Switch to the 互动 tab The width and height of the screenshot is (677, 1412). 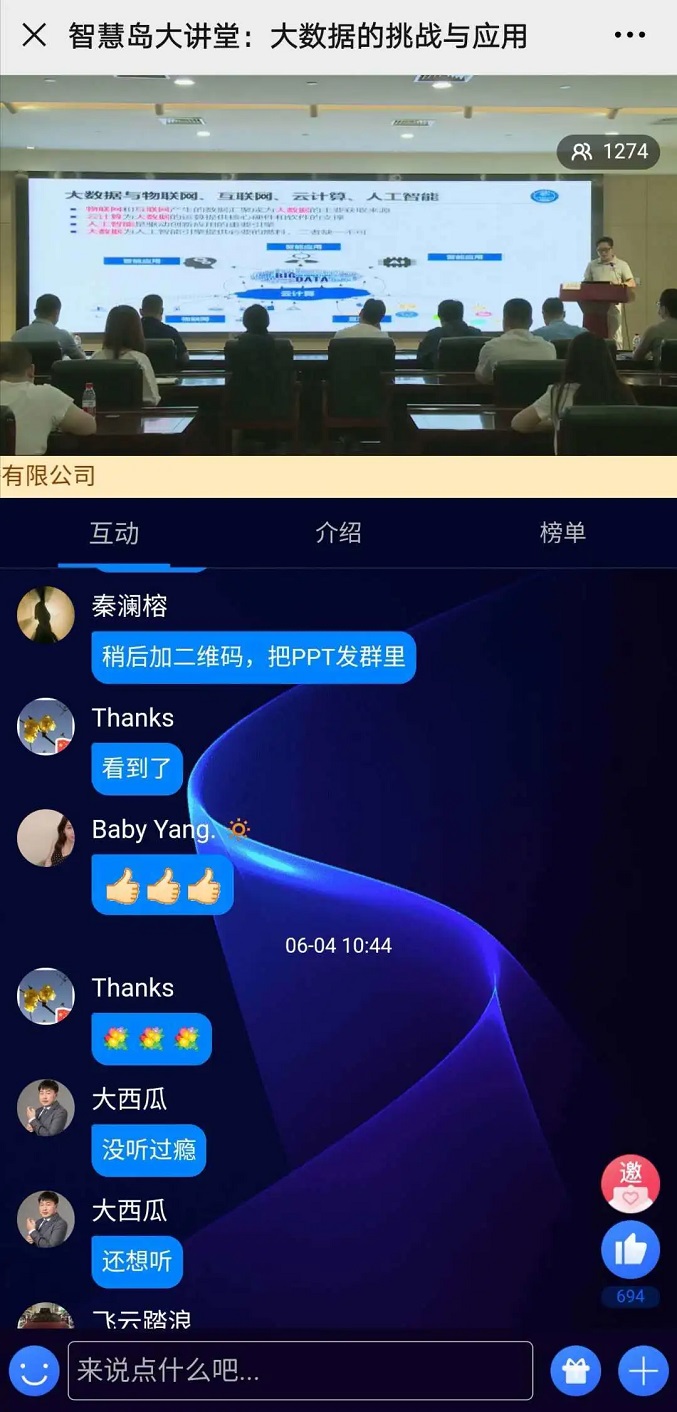(114, 533)
